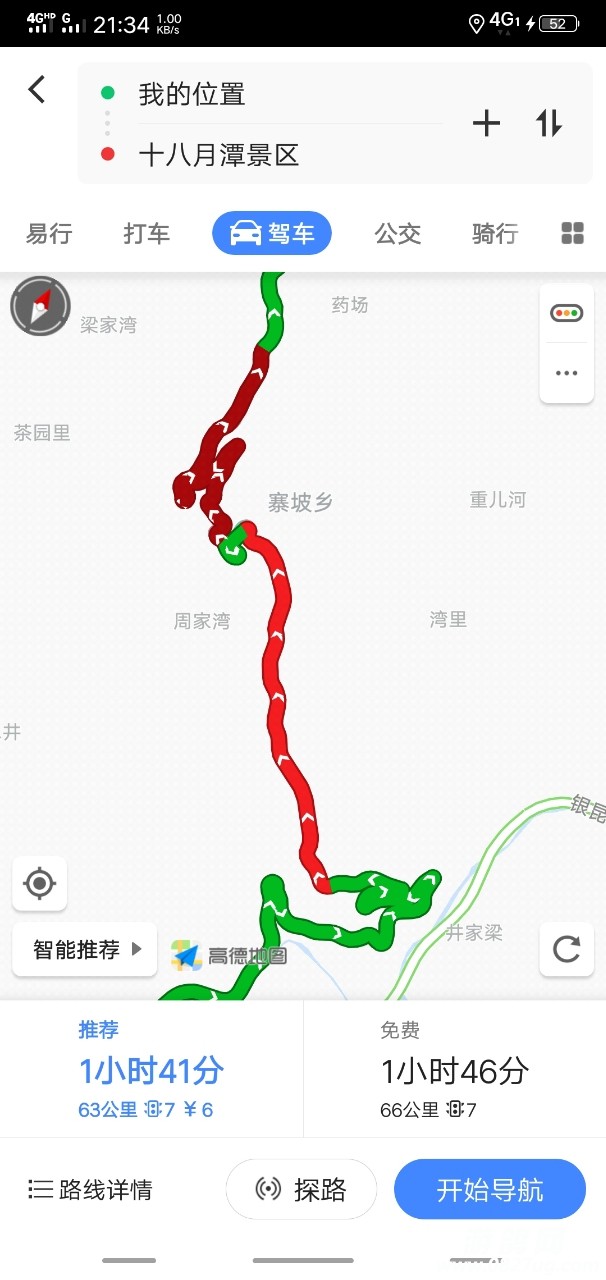The width and height of the screenshot is (606, 1280).
Task: Choose the 免费 1小时46分 route
Action: coord(454,1070)
